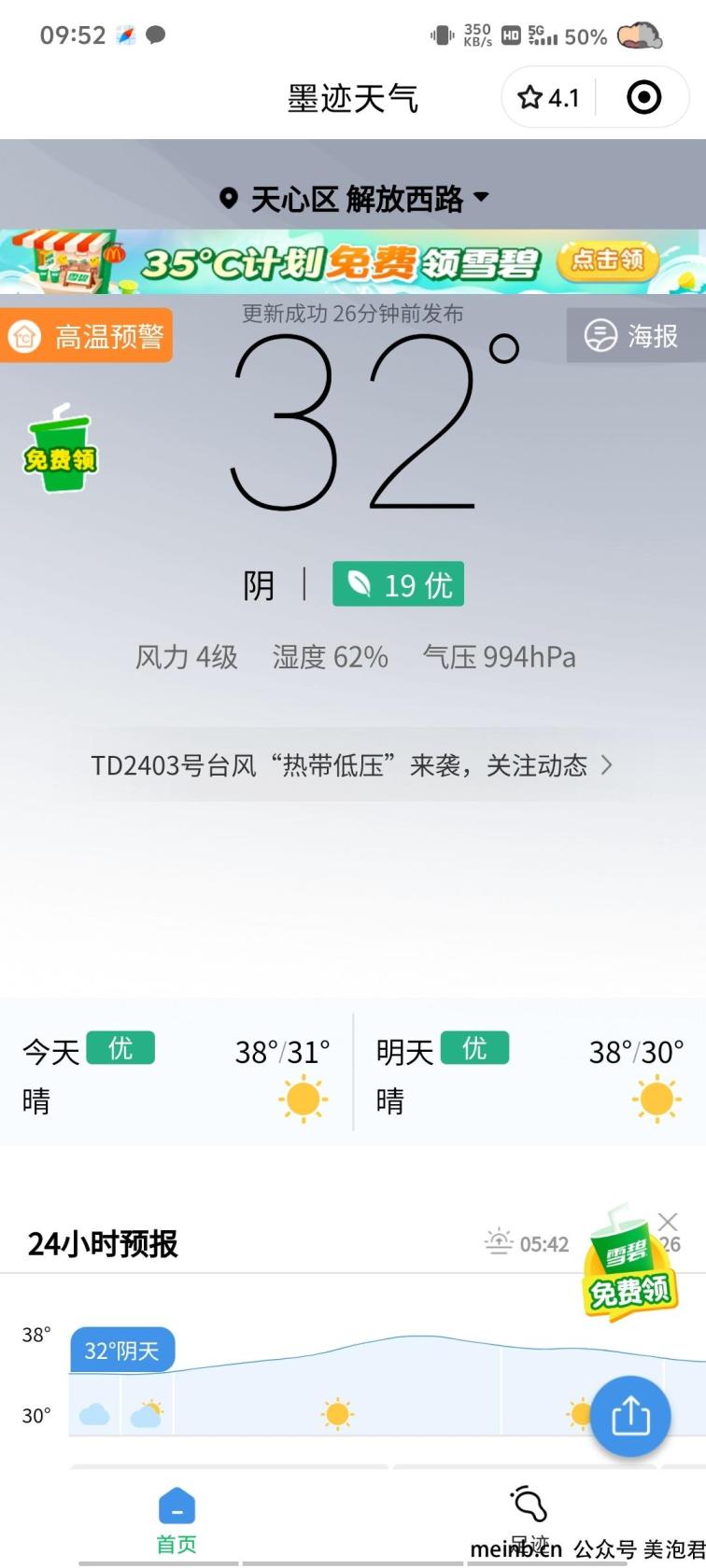Dismiss the floating 雪碧 免费领 ad
This screenshot has height=1568, width=706.
coord(668,1222)
